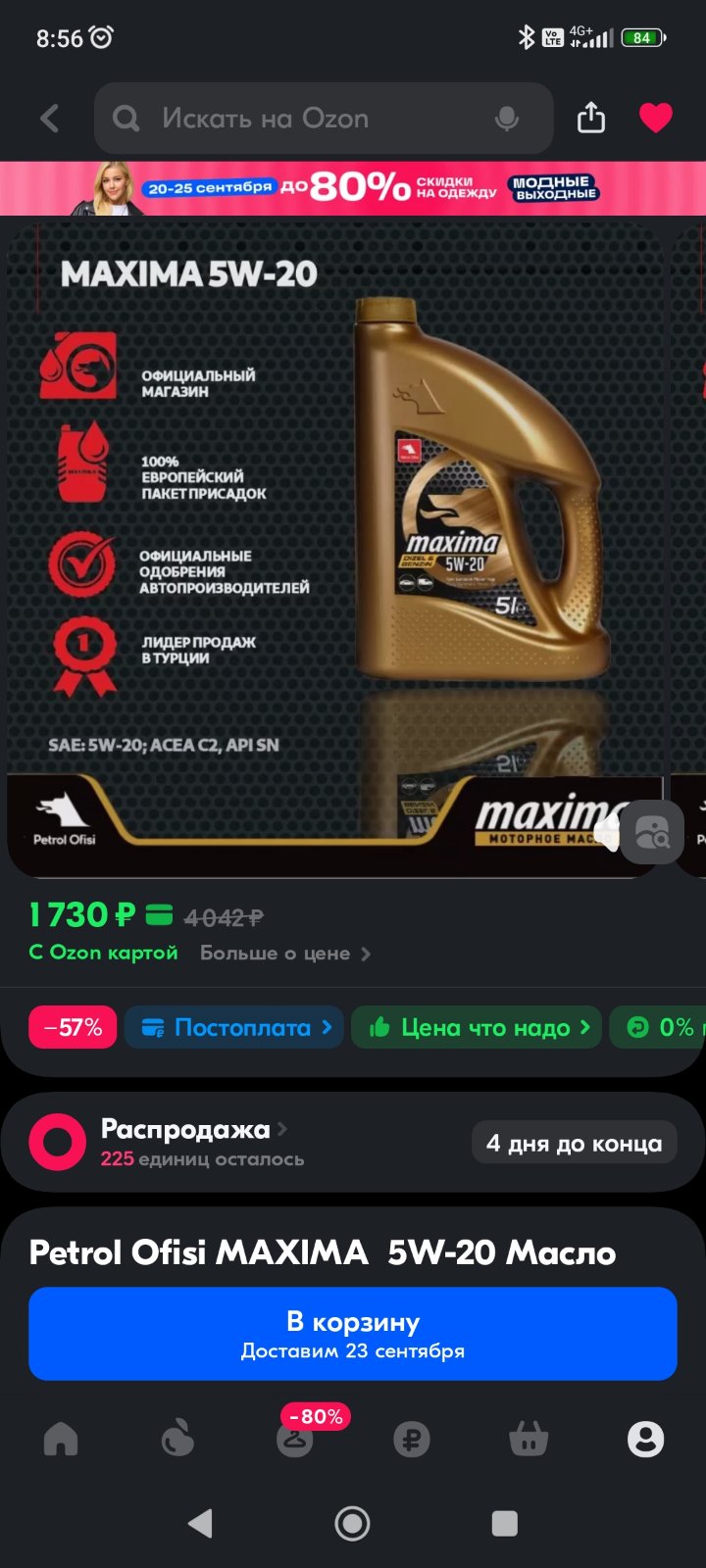Add the product with В корзину
Viewport: 706px width, 1568px height.
click(353, 1334)
